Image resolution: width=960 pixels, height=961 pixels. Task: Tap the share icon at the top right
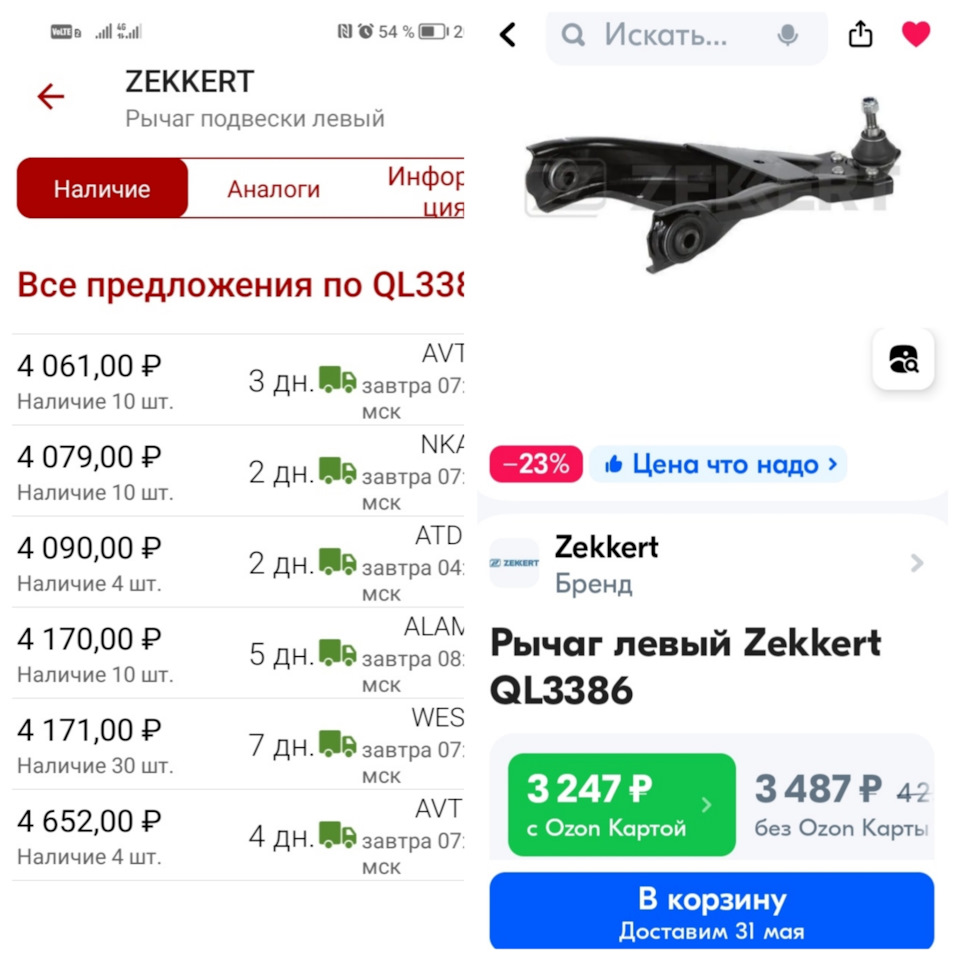[860, 33]
